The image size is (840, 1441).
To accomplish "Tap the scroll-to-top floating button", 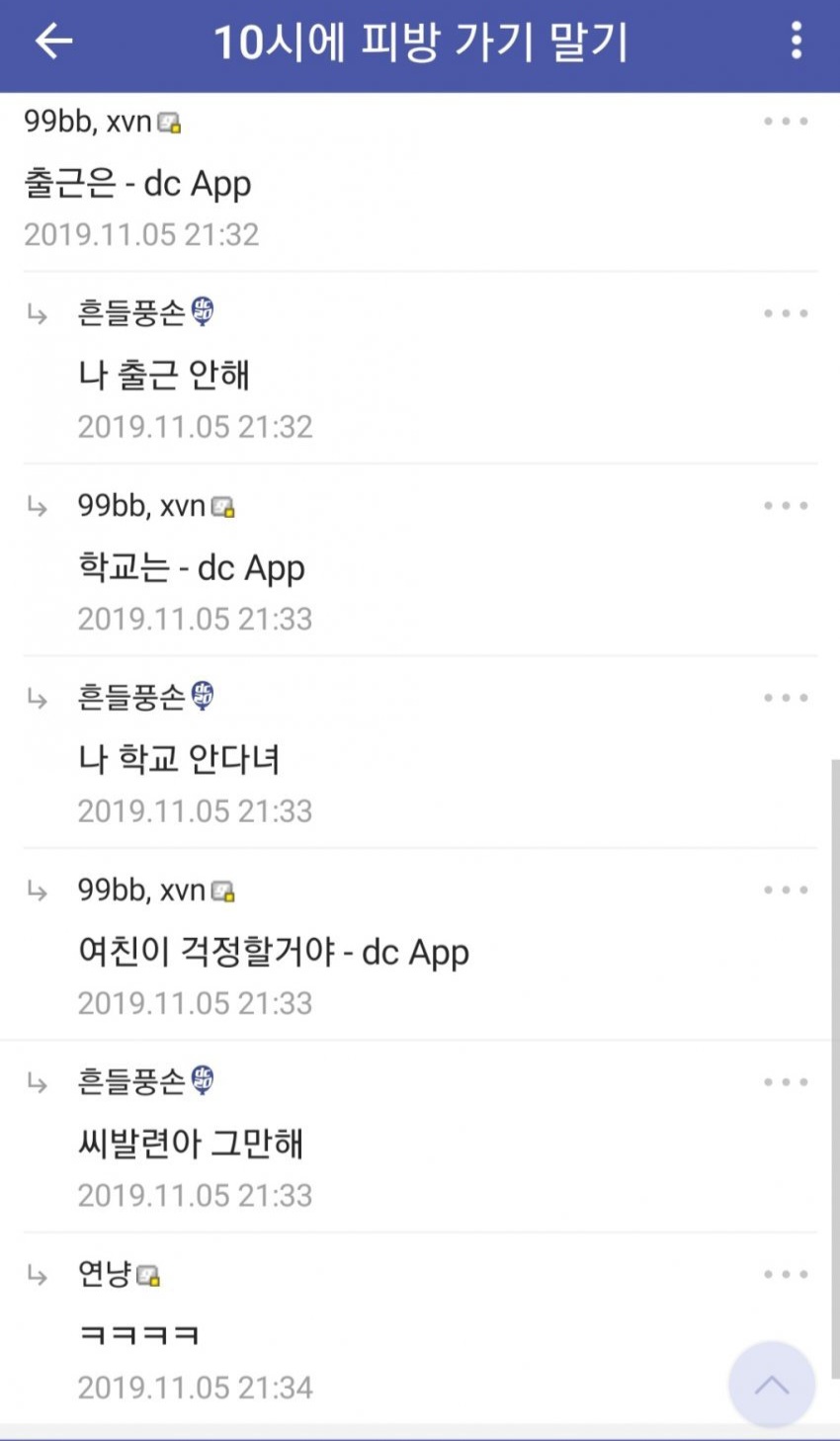I will 772,1385.
